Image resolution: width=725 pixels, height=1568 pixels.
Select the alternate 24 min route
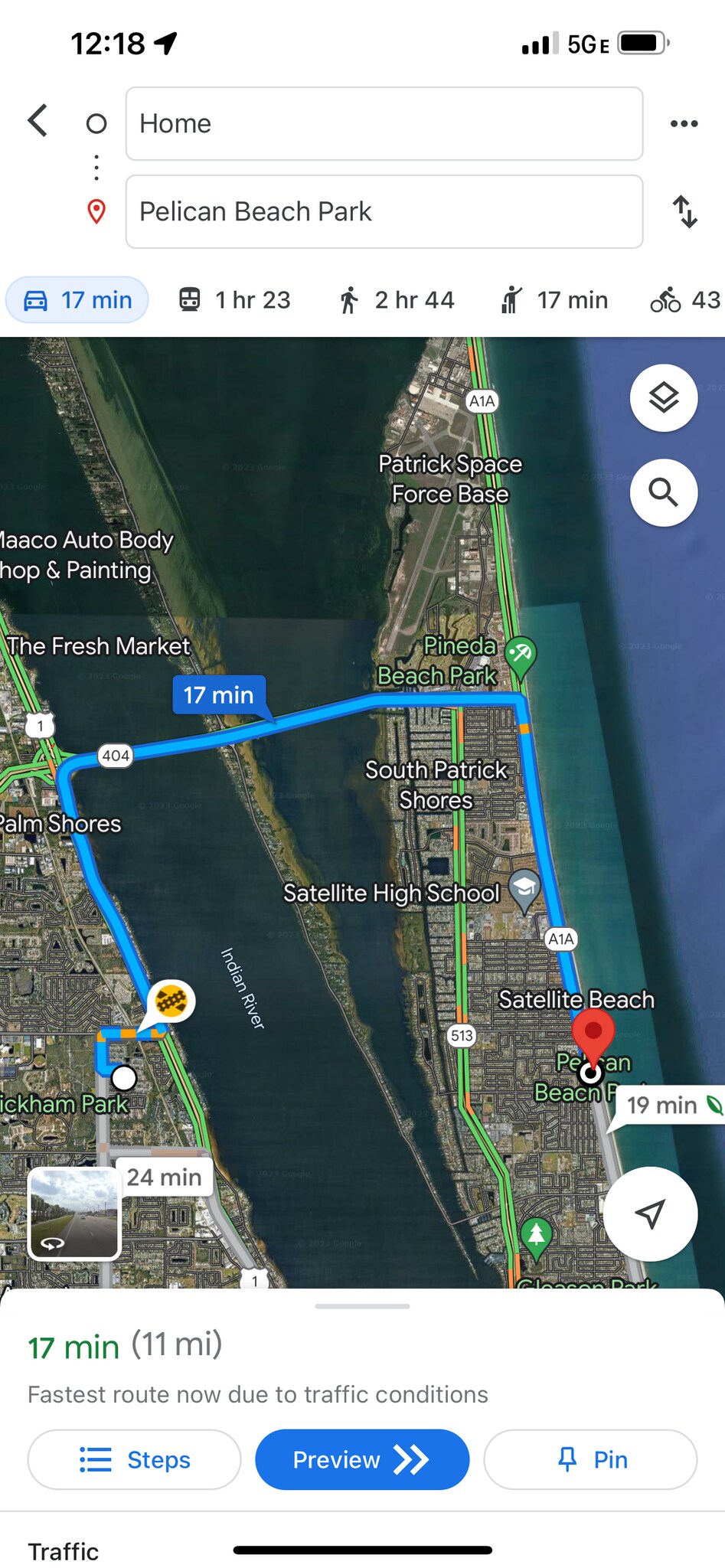coord(164,1177)
